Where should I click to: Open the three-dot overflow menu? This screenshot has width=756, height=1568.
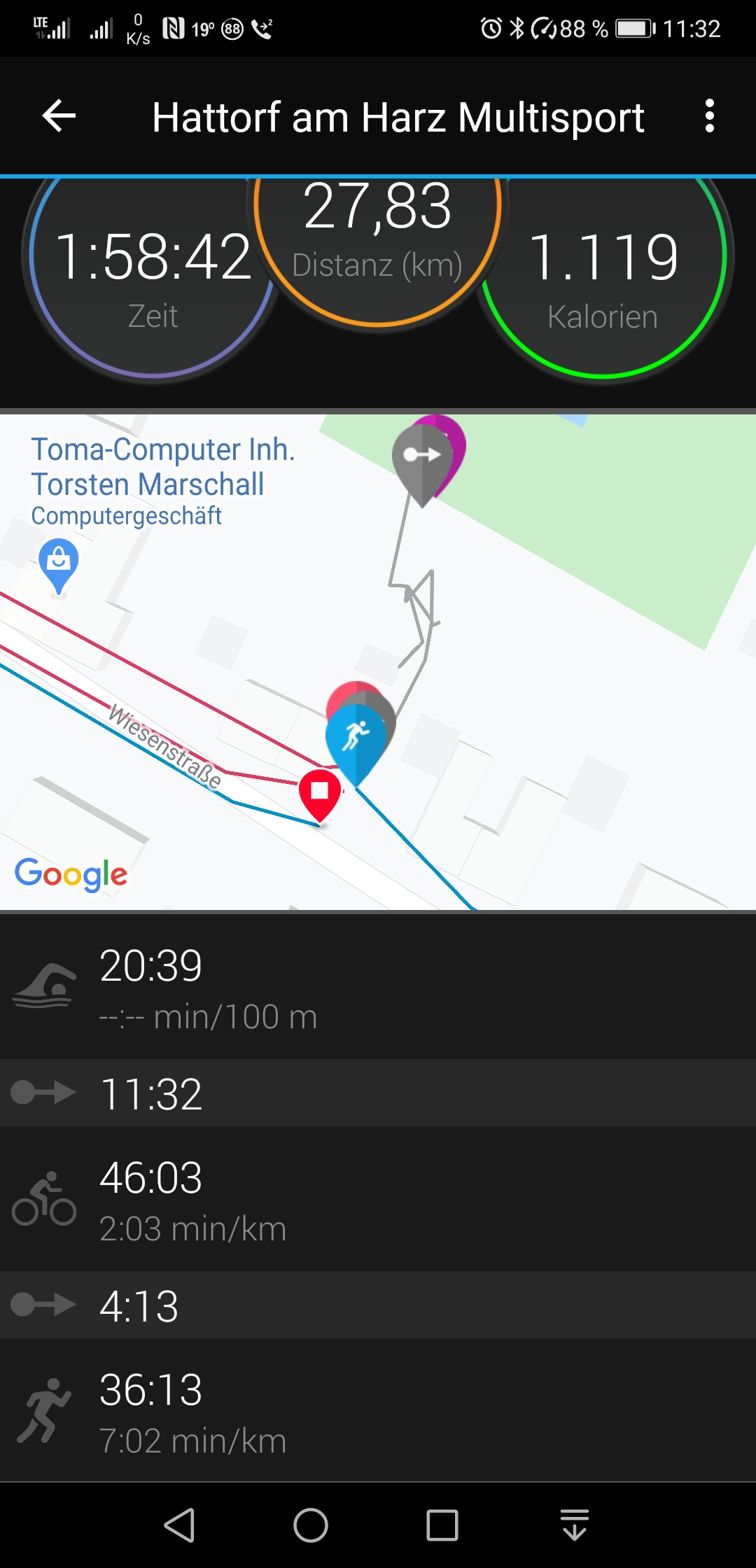[x=709, y=116]
